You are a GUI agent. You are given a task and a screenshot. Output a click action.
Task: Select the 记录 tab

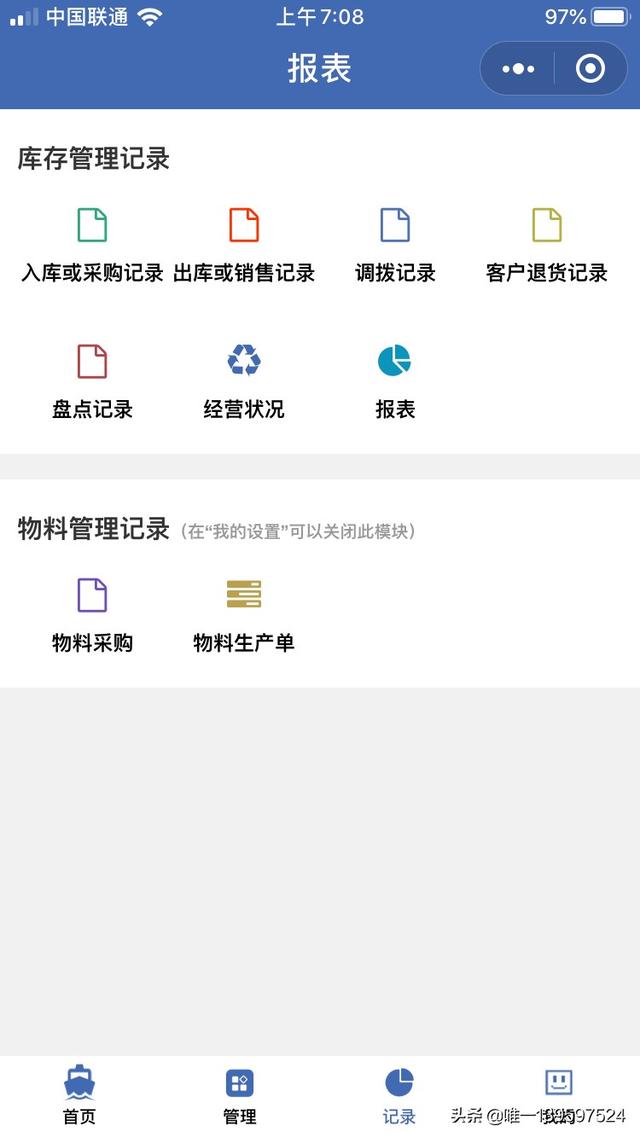[399, 1095]
